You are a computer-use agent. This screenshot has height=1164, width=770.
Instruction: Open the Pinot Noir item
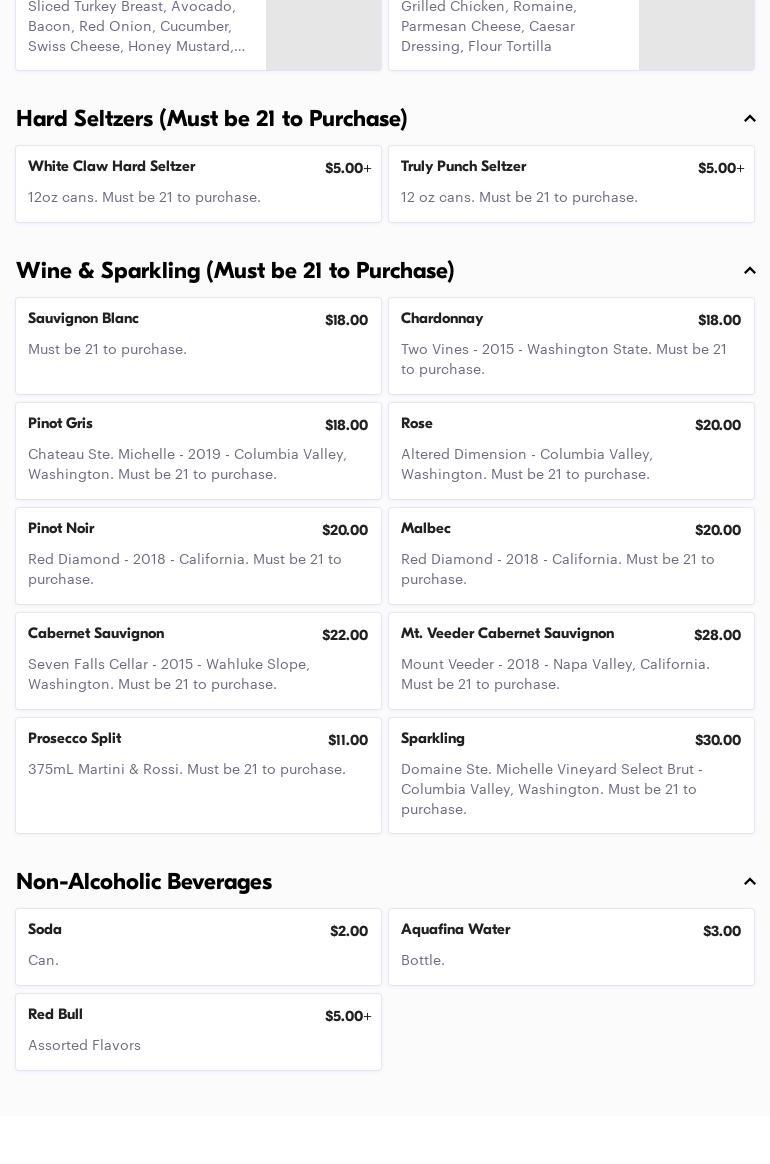pyautogui.click(x=198, y=556)
